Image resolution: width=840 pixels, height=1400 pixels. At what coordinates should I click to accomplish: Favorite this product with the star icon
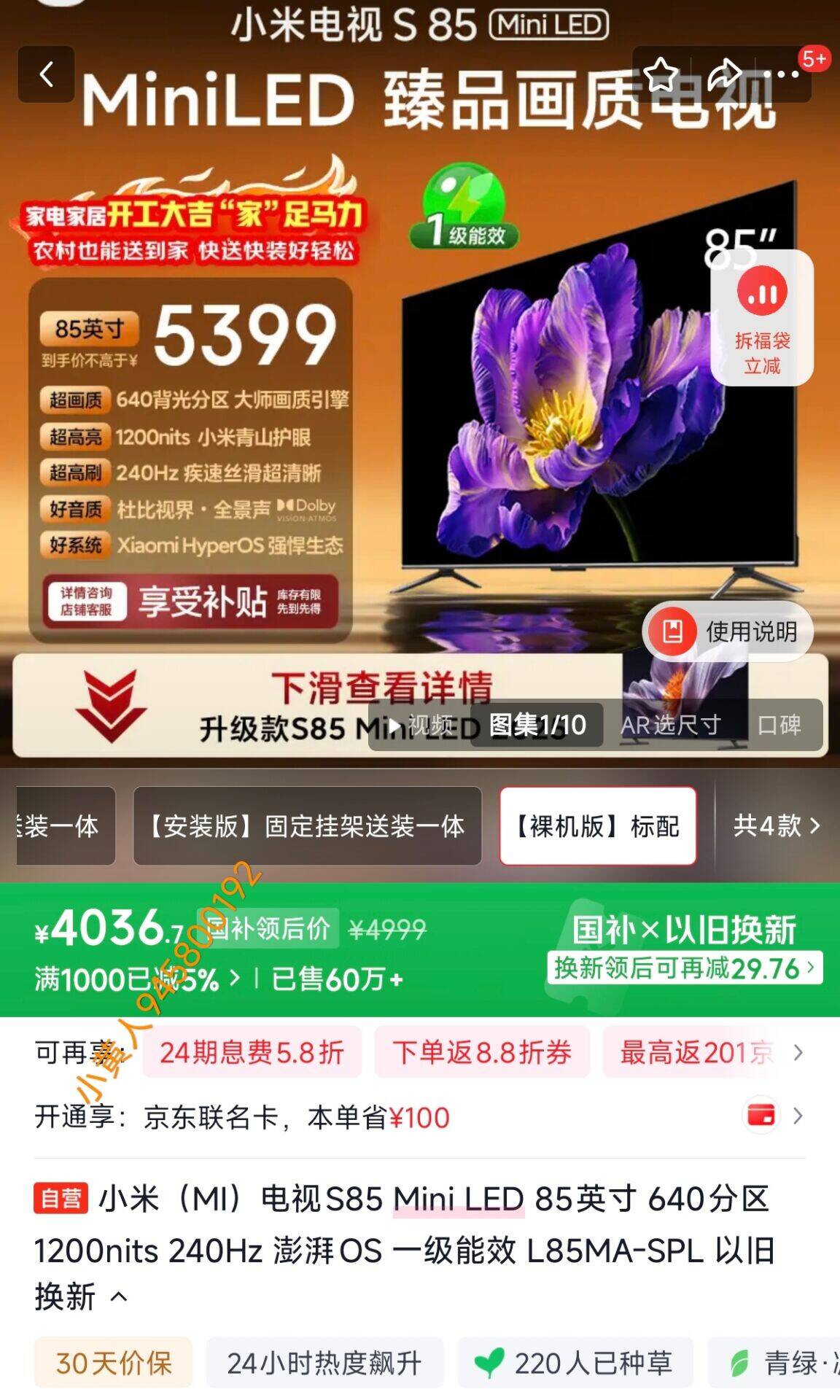(661, 74)
